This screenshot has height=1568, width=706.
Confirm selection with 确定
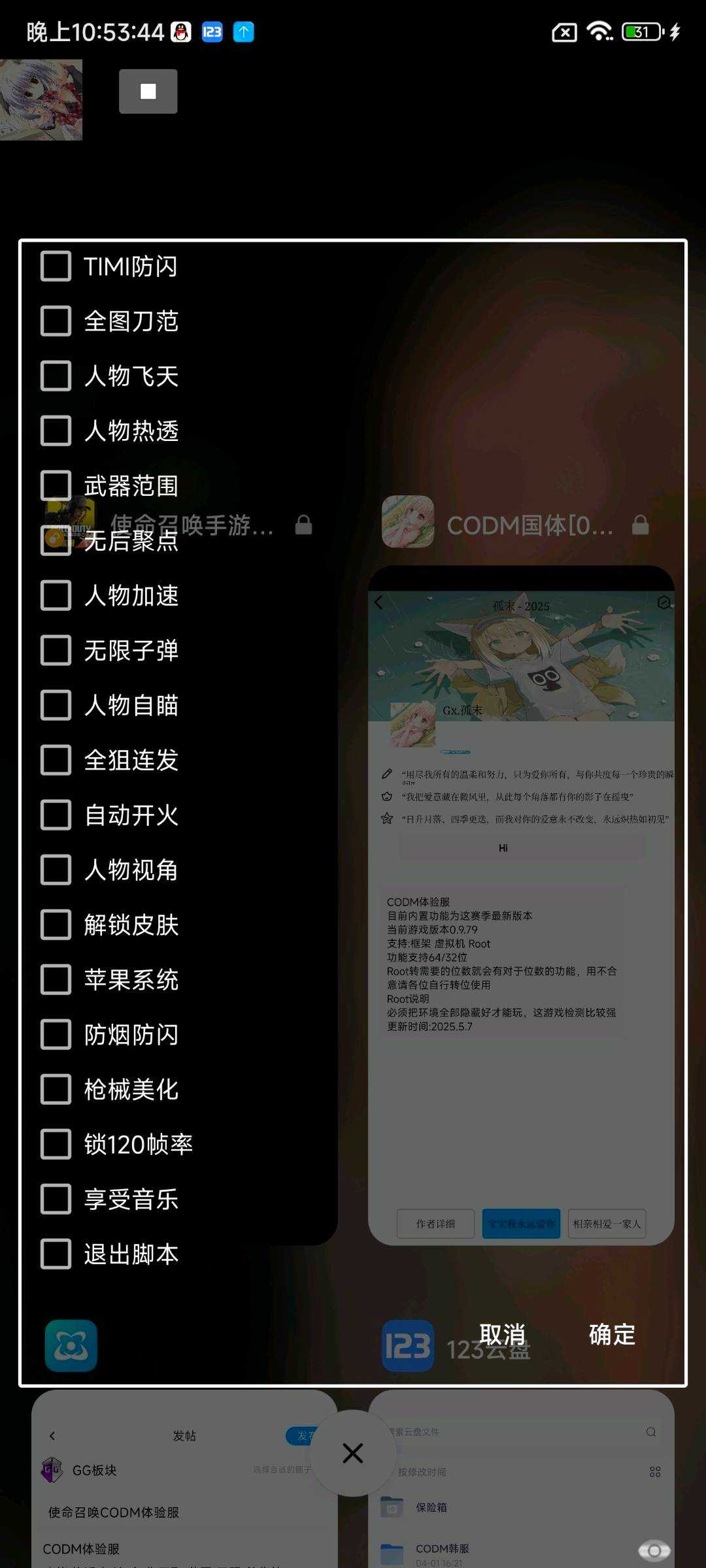[x=612, y=1335]
